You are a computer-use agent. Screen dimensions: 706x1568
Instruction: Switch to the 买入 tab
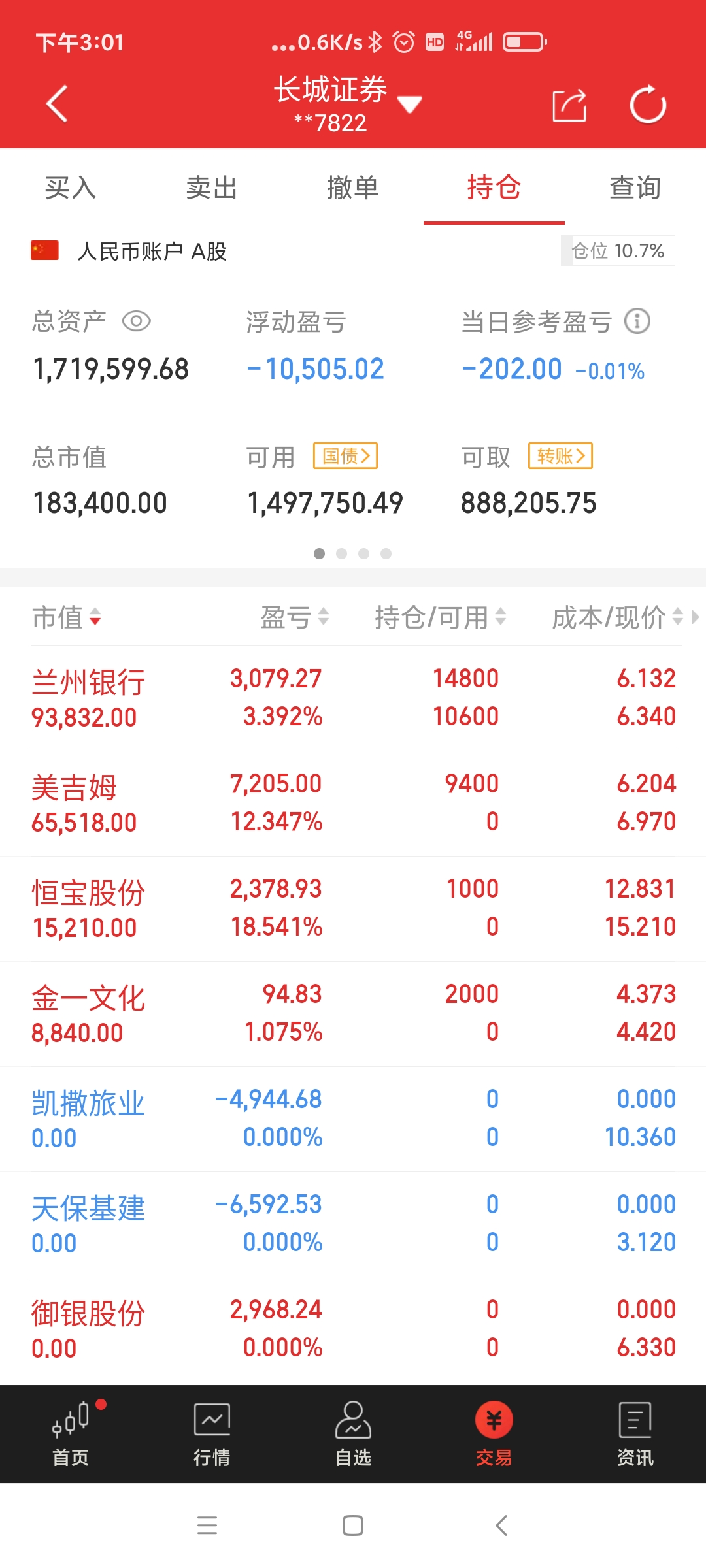(71, 188)
